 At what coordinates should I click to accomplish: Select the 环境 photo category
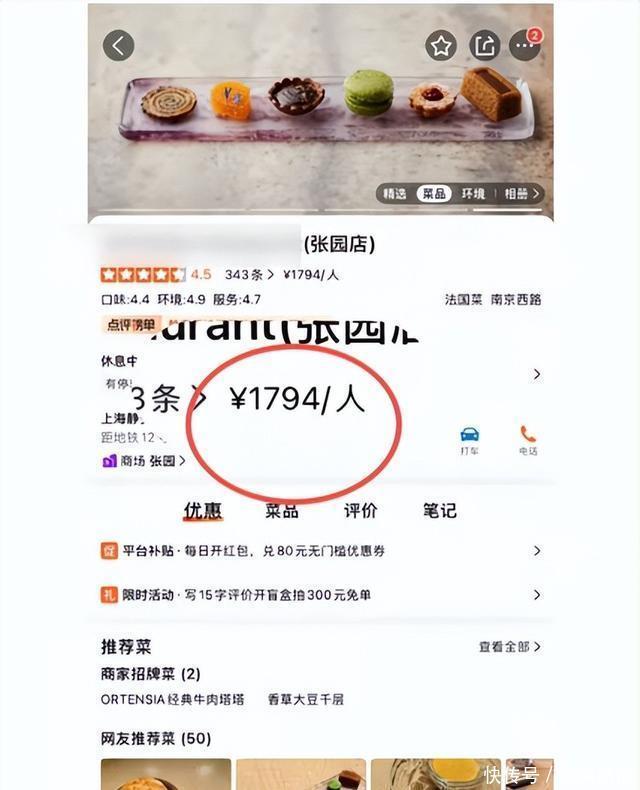coord(473,194)
